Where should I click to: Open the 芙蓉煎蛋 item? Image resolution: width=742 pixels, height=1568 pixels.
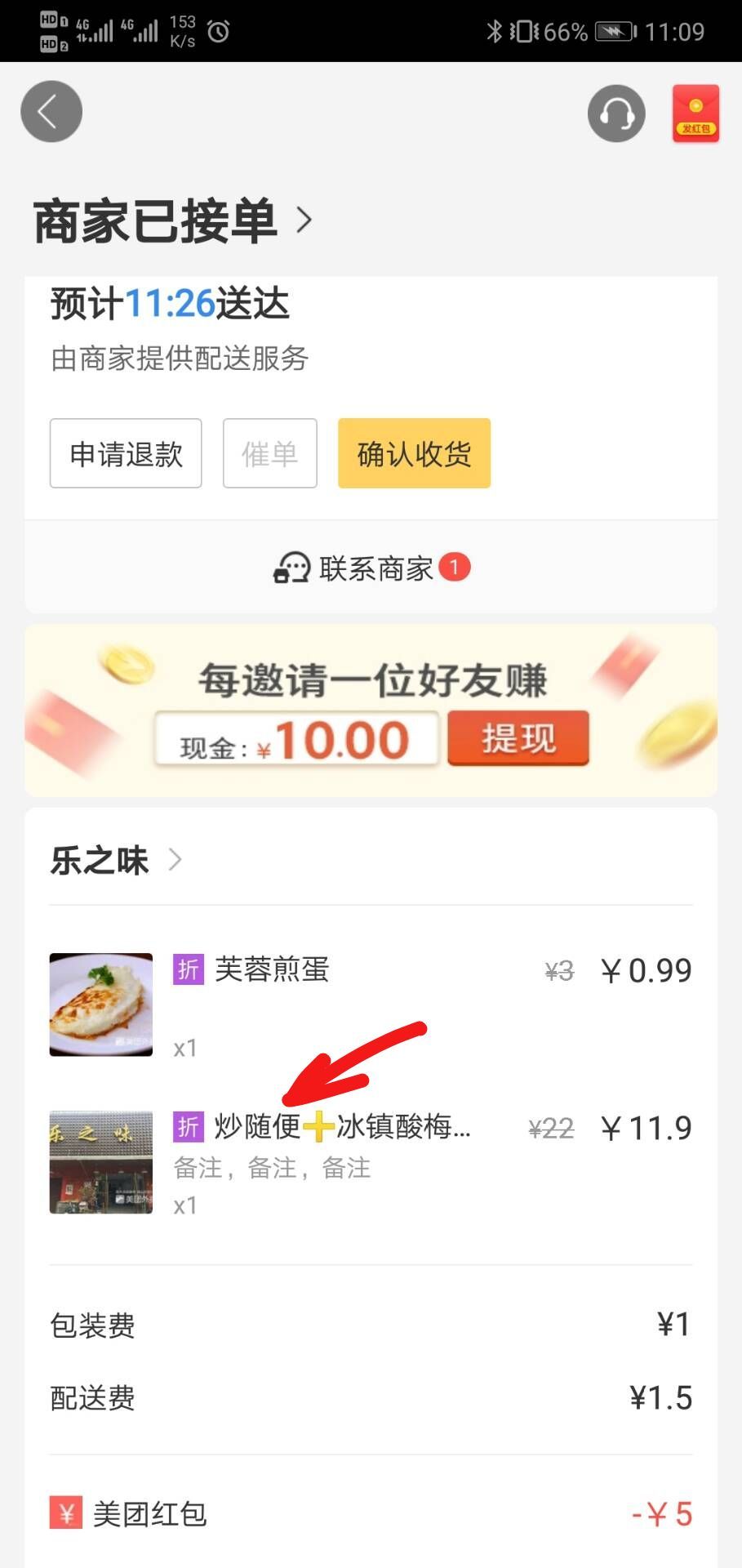[272, 970]
